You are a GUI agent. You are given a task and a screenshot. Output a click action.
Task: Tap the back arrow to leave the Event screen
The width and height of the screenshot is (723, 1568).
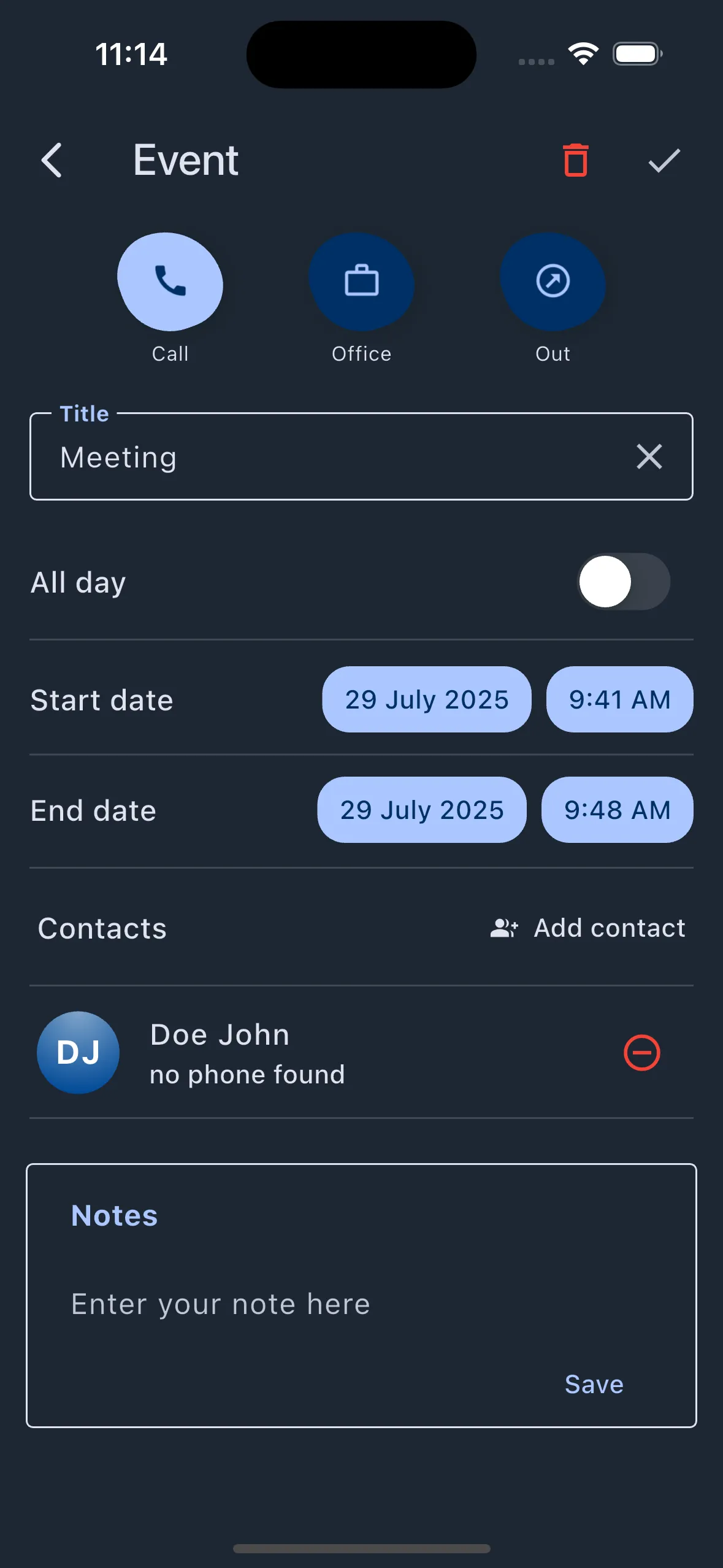click(x=52, y=160)
